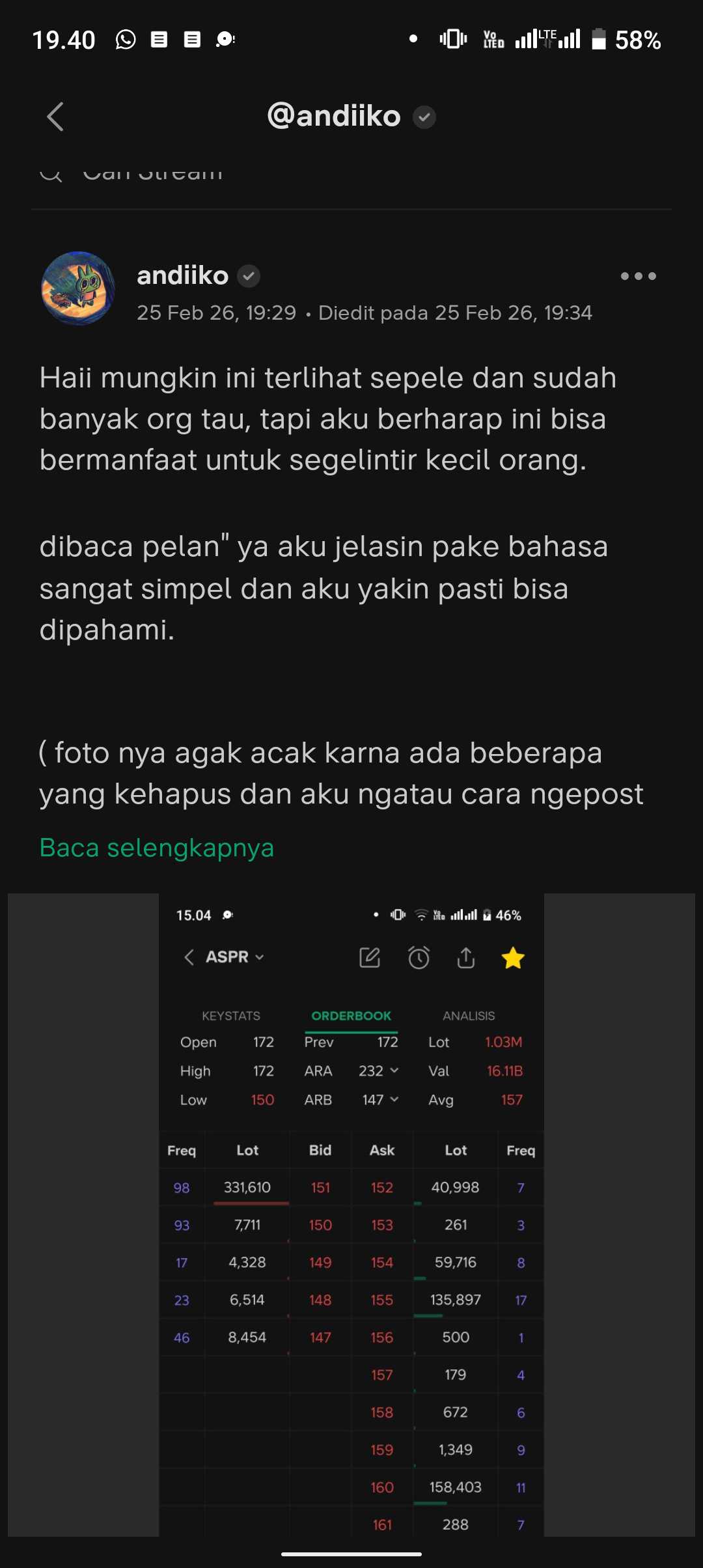The height and width of the screenshot is (1568, 703).
Task: Open the Cari Stream search field
Action: (x=153, y=175)
